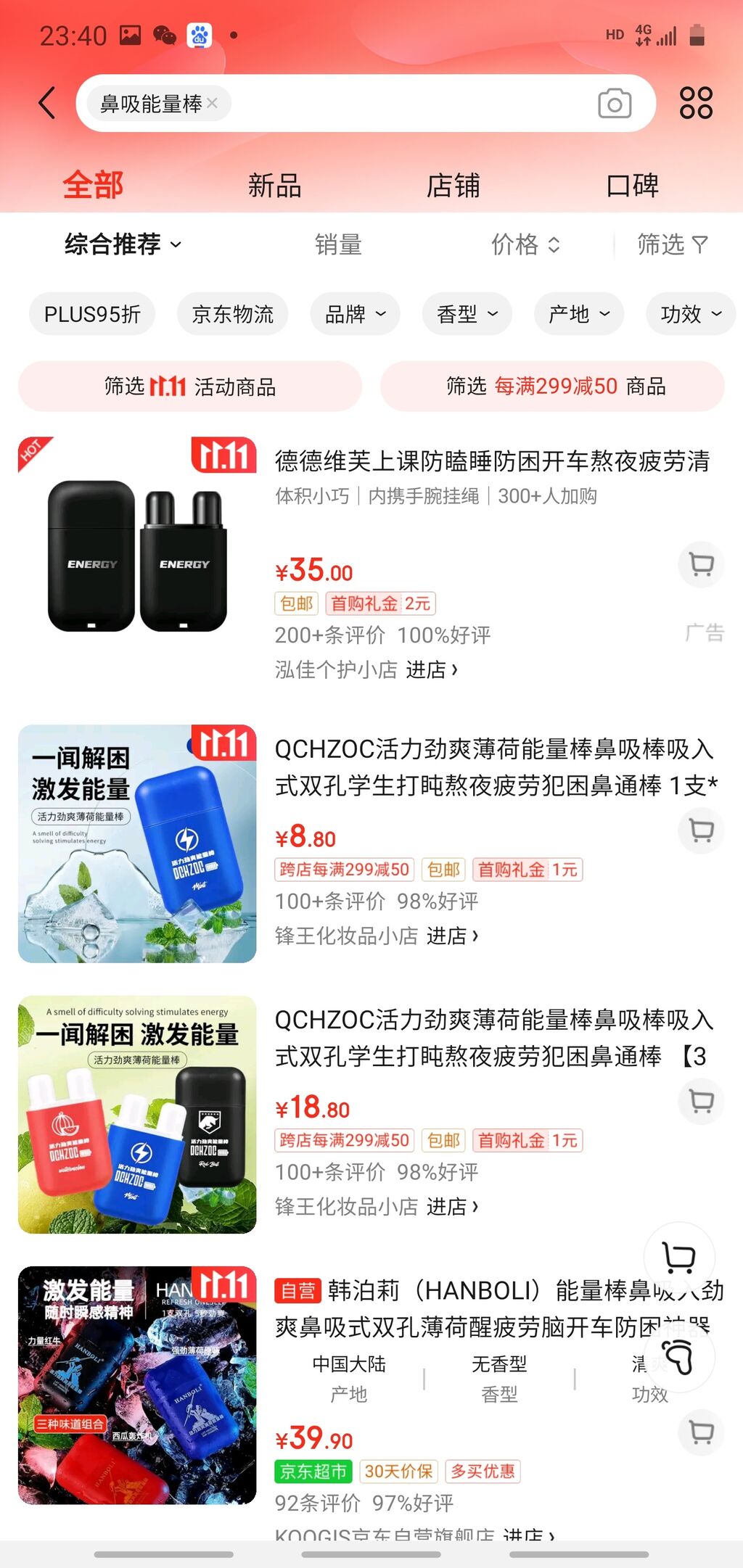Expand the 品牌 filter dropdown
743x1568 pixels.
point(355,314)
